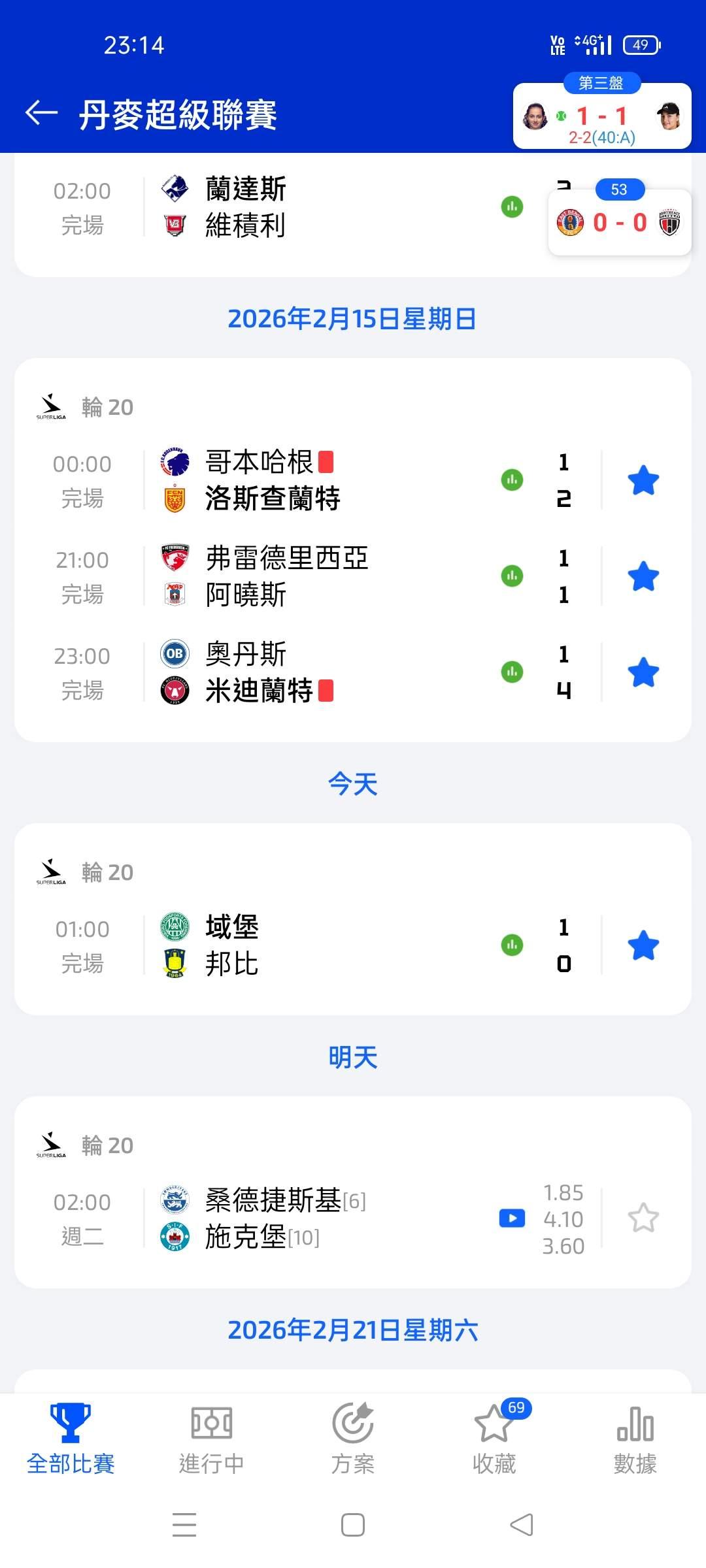The image size is (706, 1568).
Task: Open the floating 0-0 live match widget
Action: [619, 223]
